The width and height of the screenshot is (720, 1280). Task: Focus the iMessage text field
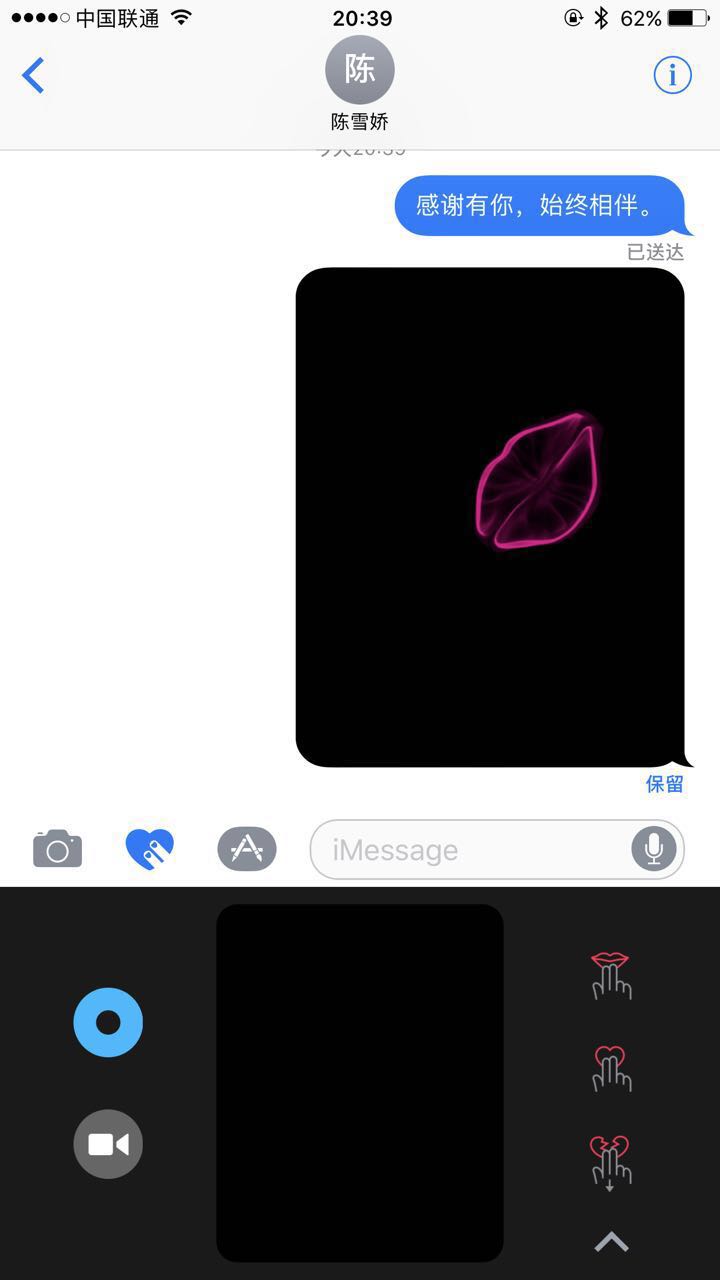pos(465,850)
